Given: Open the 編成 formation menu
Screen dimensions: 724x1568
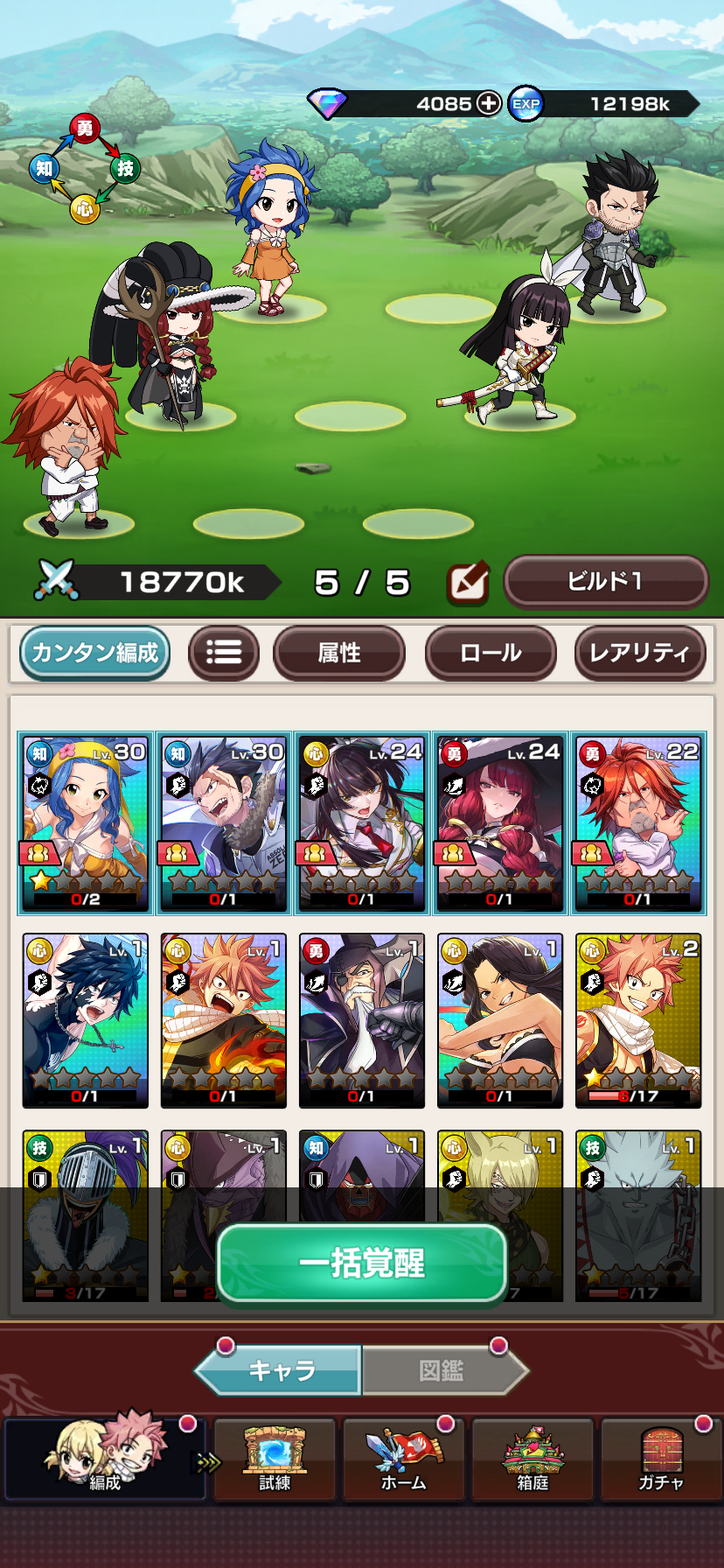Looking at the screenshot, I should (x=105, y=1460).
